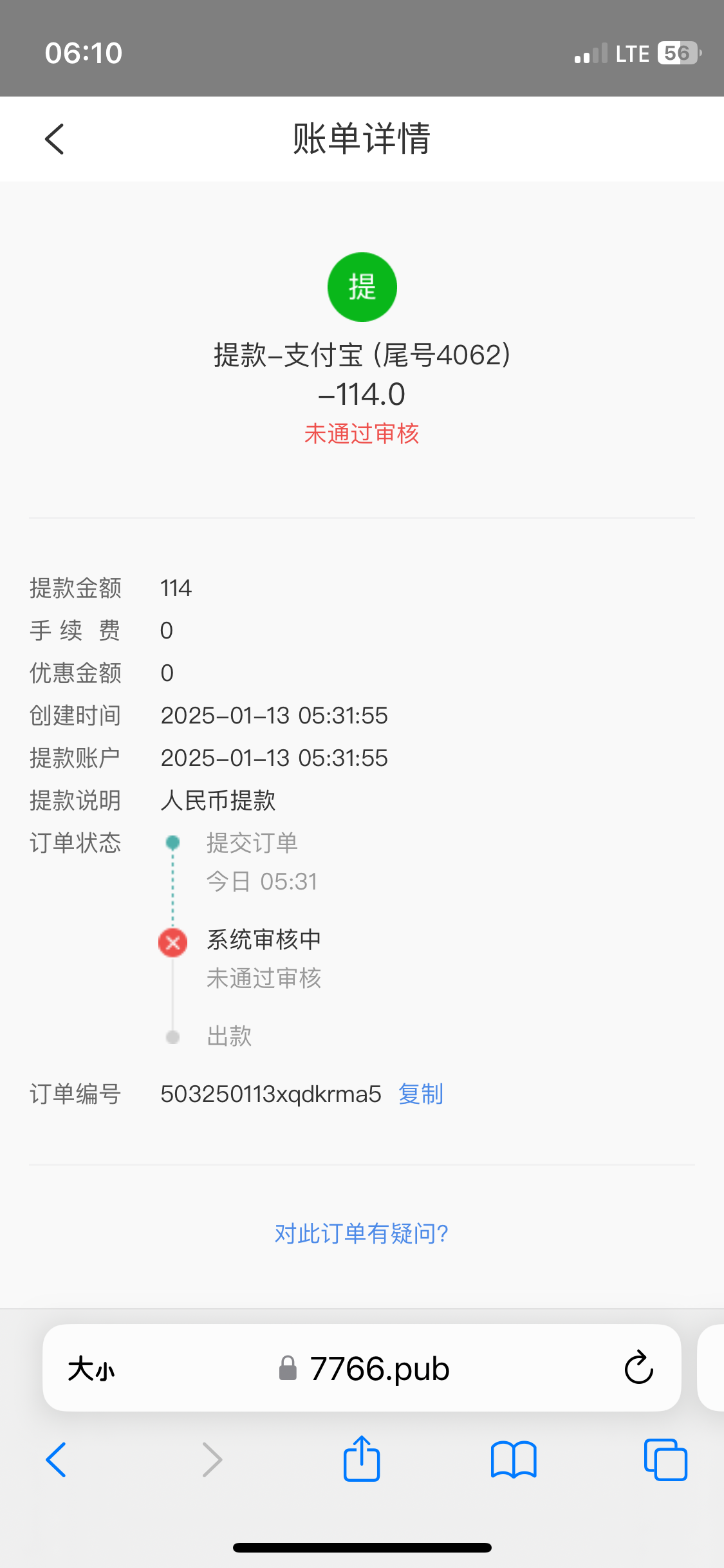Tap the 出款 timeline status dot
The width and height of the screenshot is (724, 1568).
click(172, 1036)
